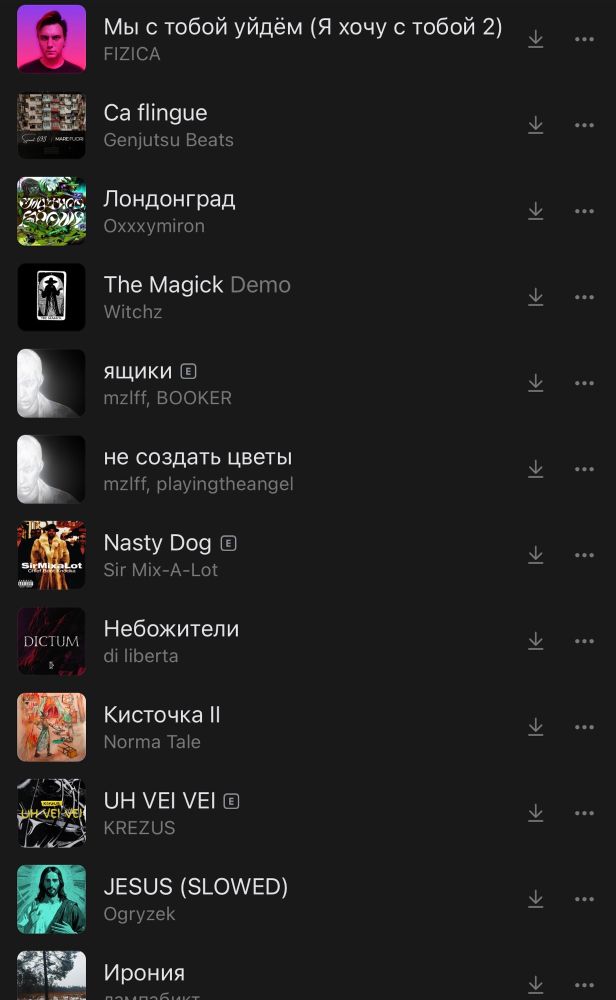Open options menu for JESUS (SLOWED)
This screenshot has height=1000, width=616.
pyautogui.click(x=585, y=899)
